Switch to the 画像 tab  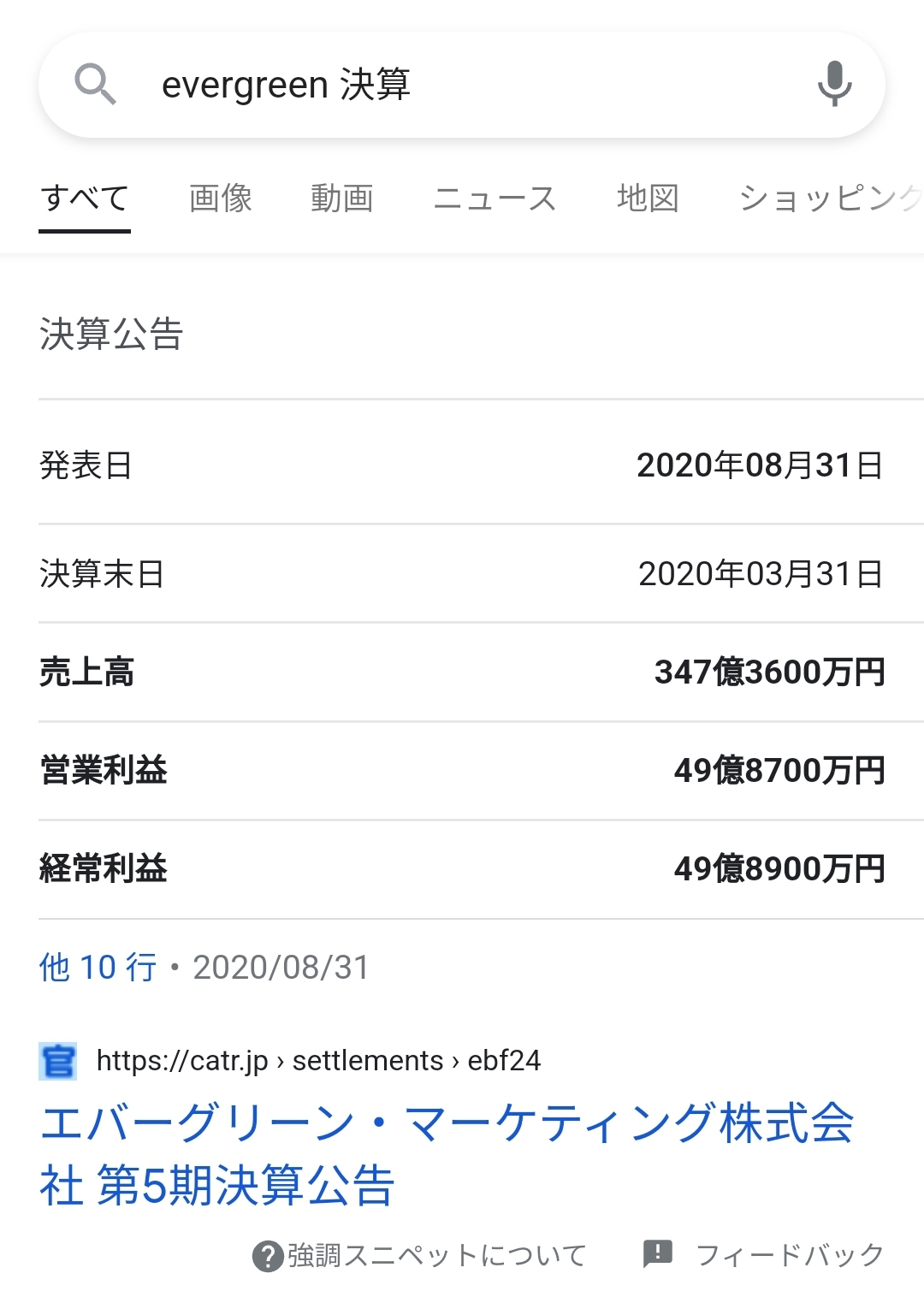[x=220, y=198]
